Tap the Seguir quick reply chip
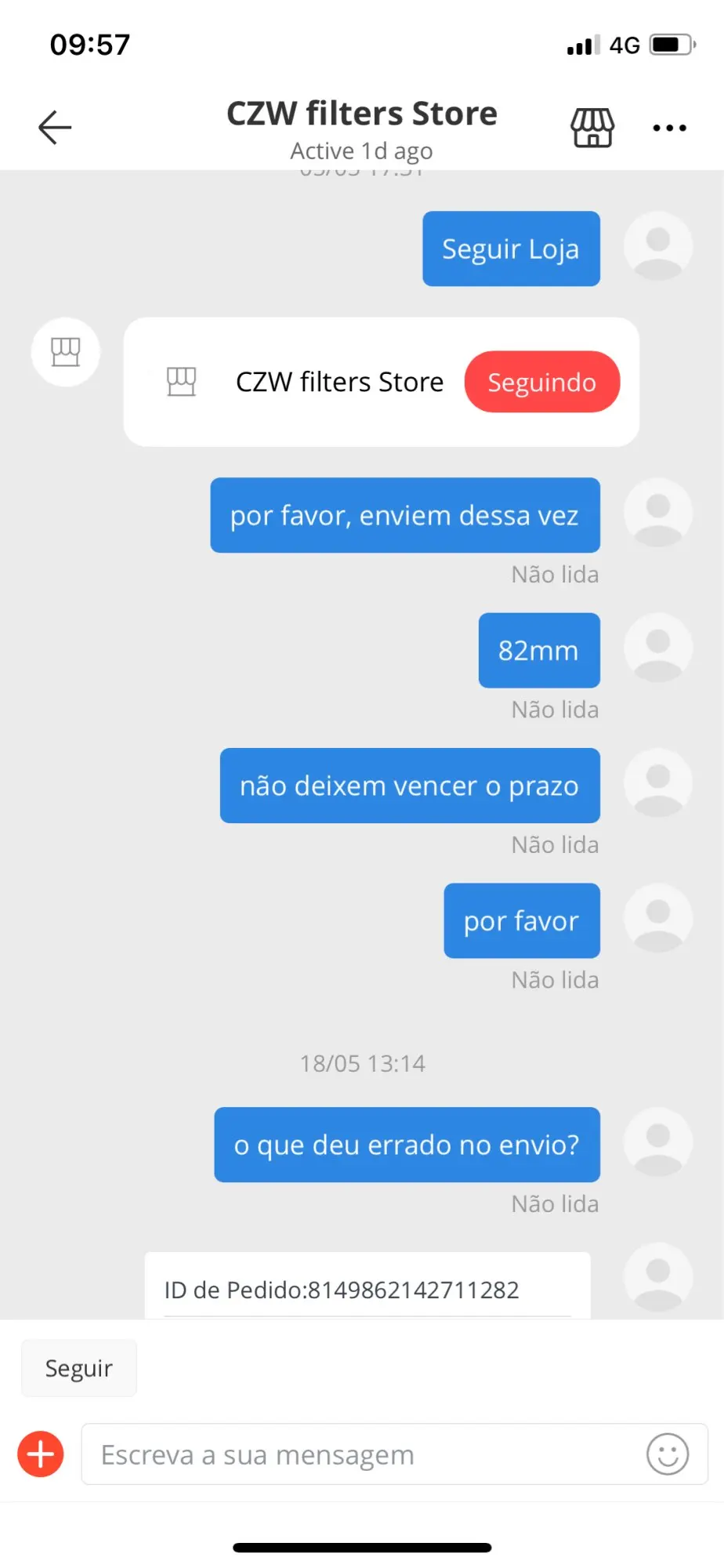 79,1368
